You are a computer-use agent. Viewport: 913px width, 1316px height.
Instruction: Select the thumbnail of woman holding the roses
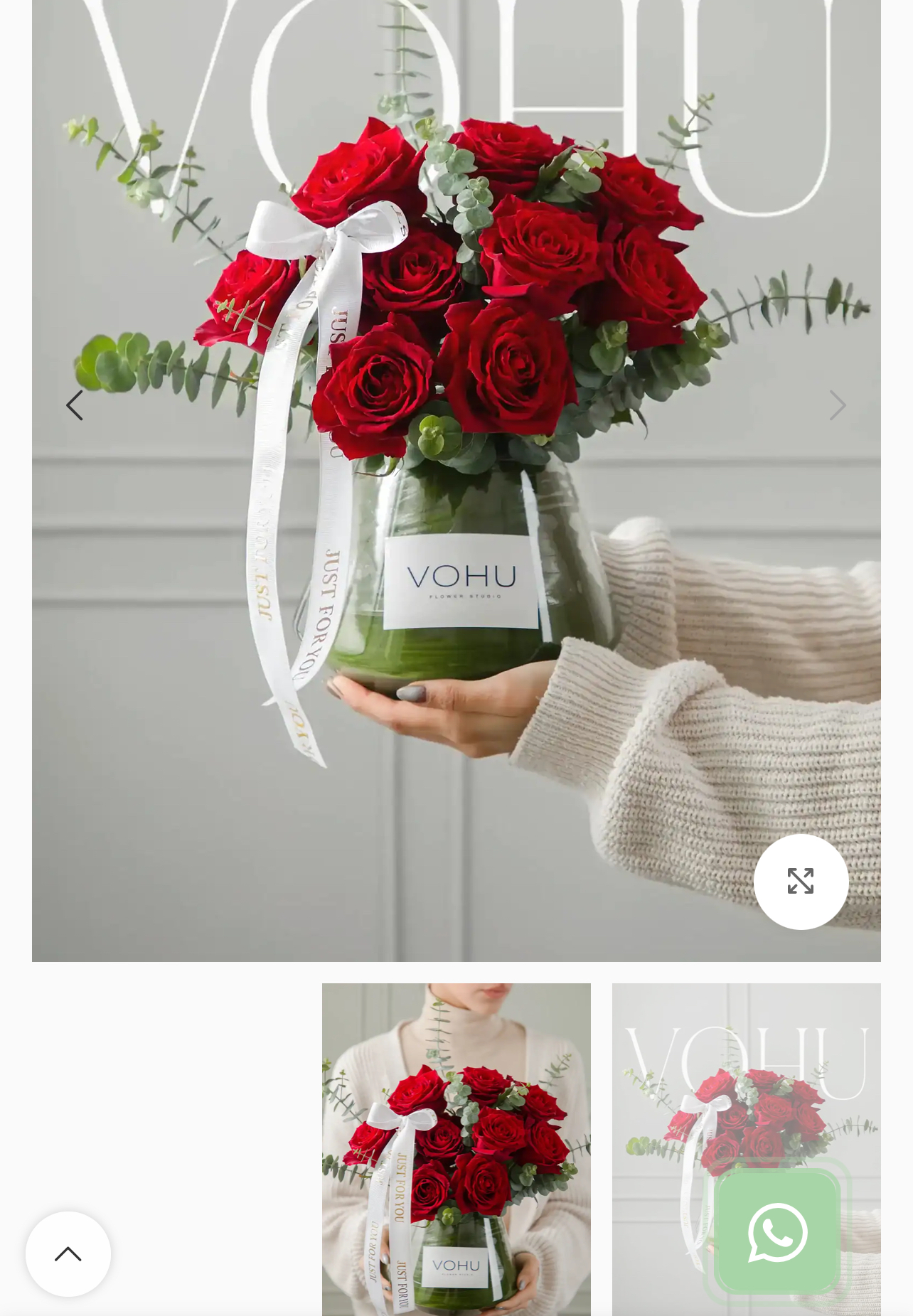point(456,1148)
